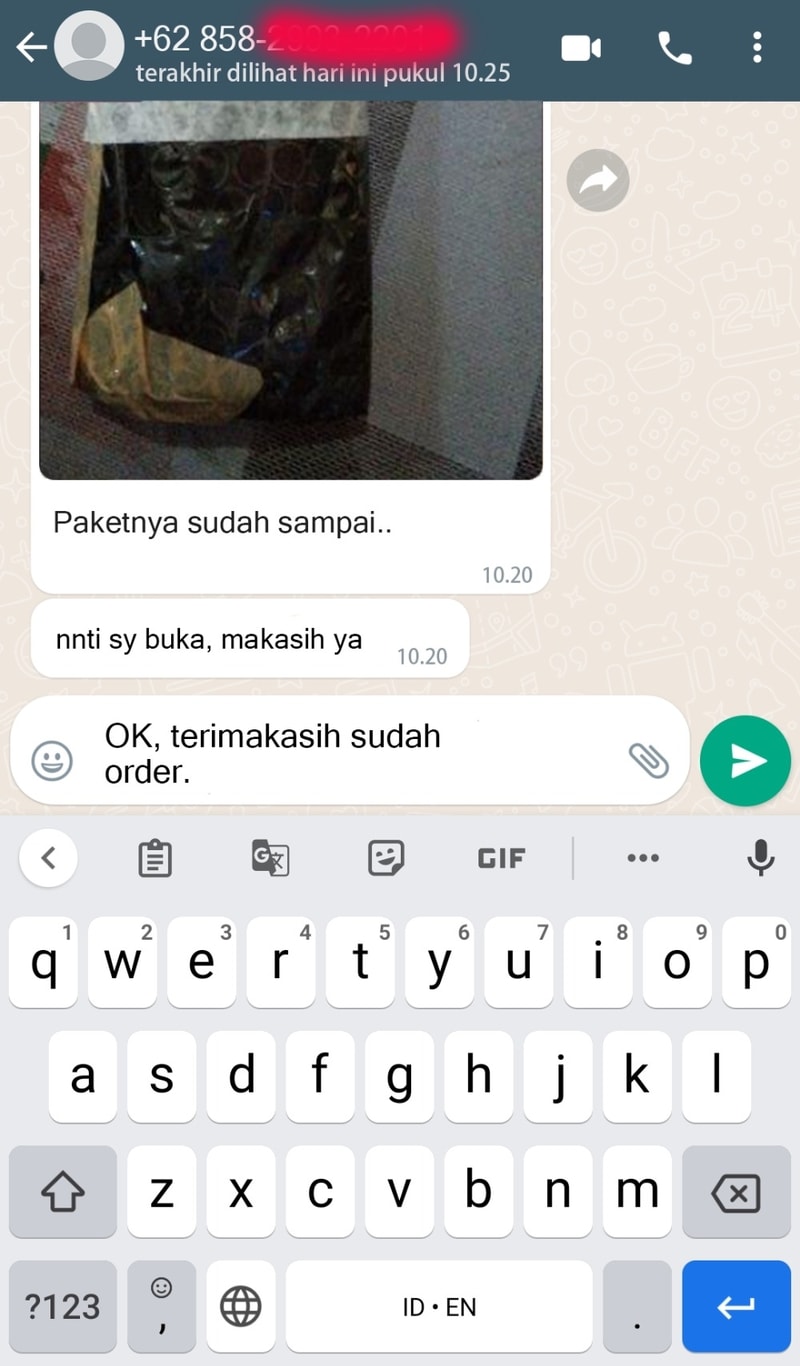The height and width of the screenshot is (1366, 800).
Task: Open the GIF search on keyboard
Action: 501,858
